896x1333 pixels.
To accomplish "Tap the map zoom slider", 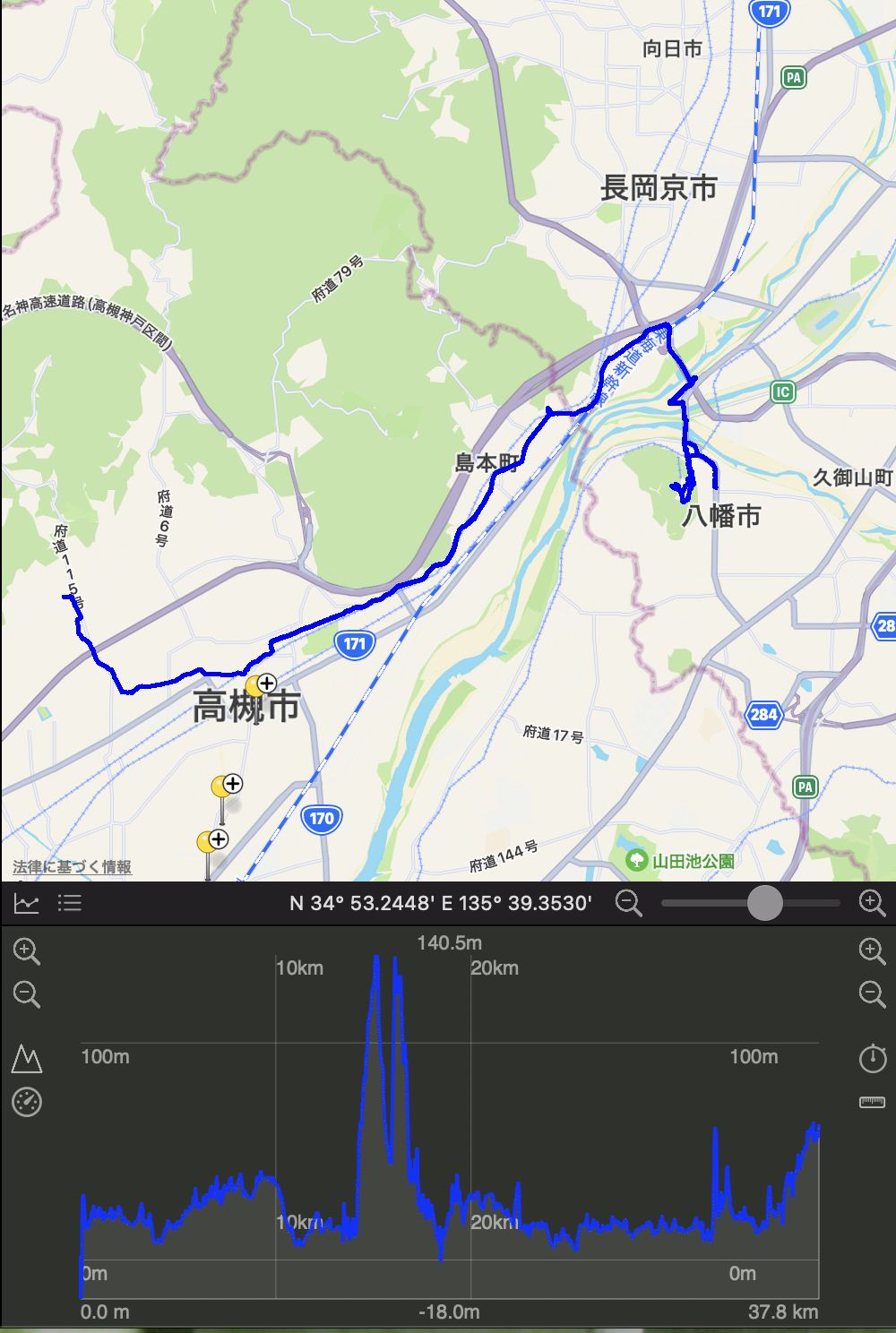I will 764,903.
